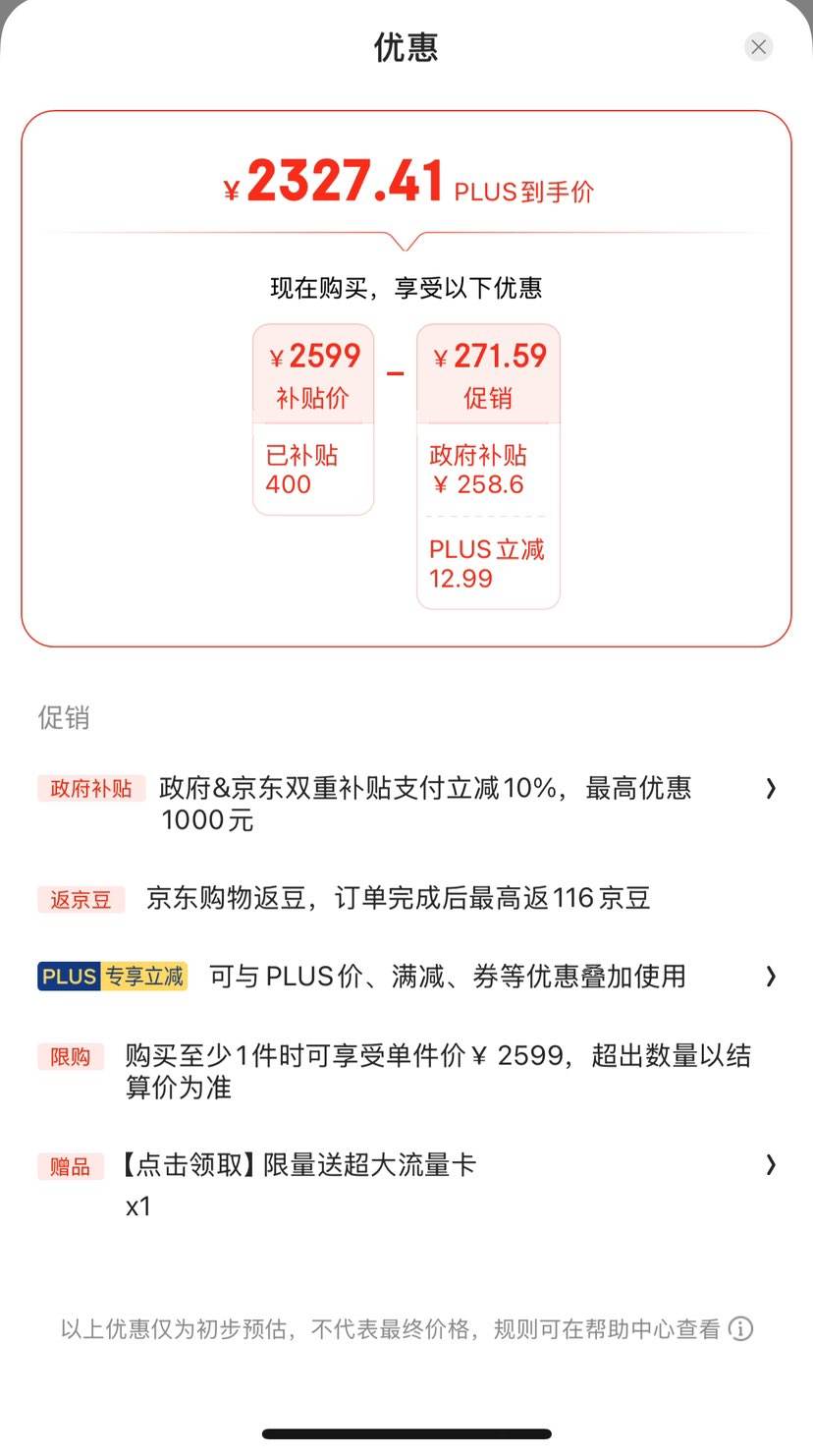Click the 限购 tag icon
Screen dimensions: 813x1456
70,1056
